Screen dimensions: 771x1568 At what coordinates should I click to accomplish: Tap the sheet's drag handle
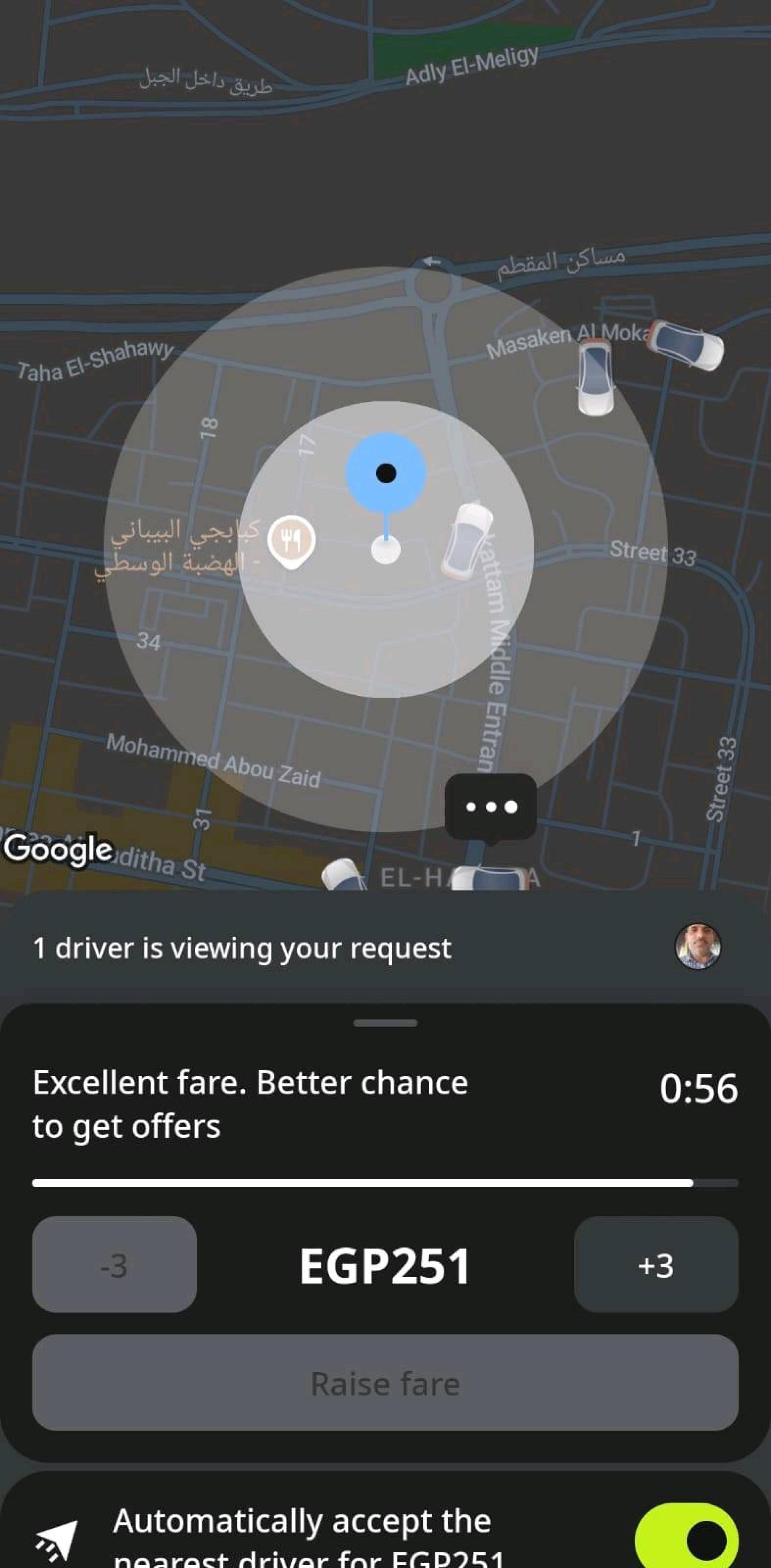pos(385,1023)
